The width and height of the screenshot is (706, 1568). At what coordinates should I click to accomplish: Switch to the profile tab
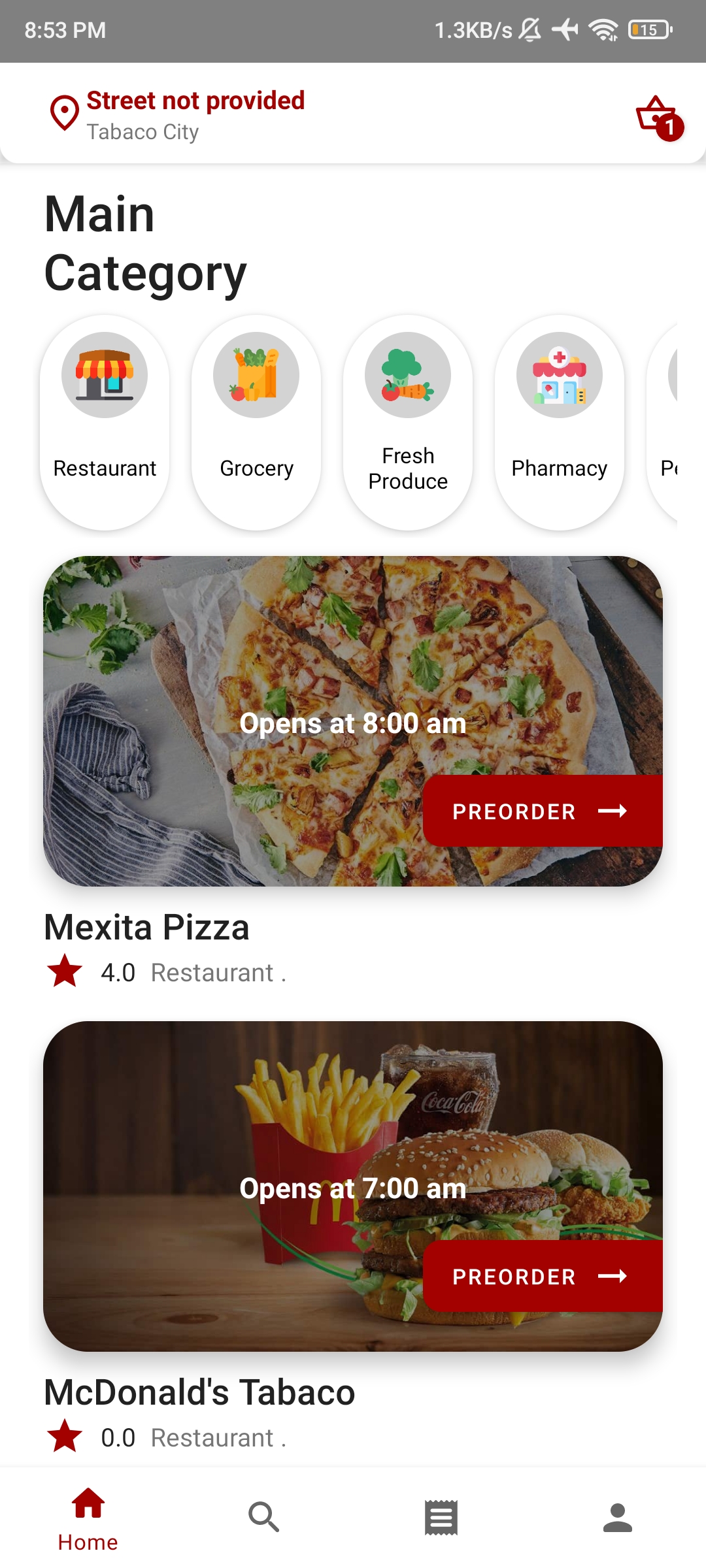[x=618, y=1517]
